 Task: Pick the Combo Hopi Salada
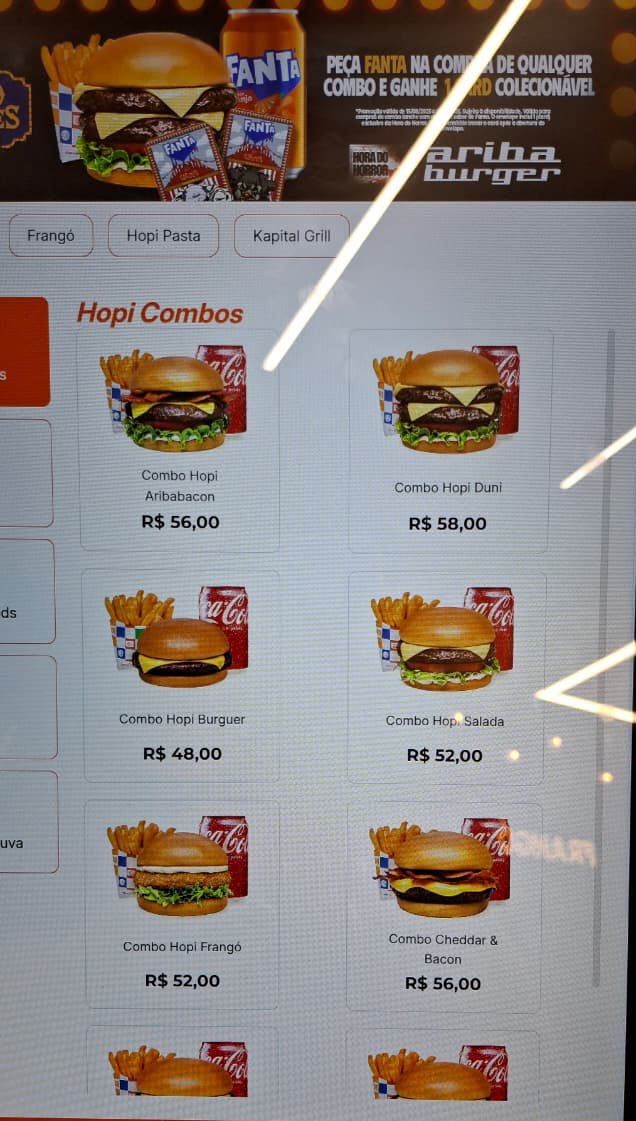(x=446, y=678)
